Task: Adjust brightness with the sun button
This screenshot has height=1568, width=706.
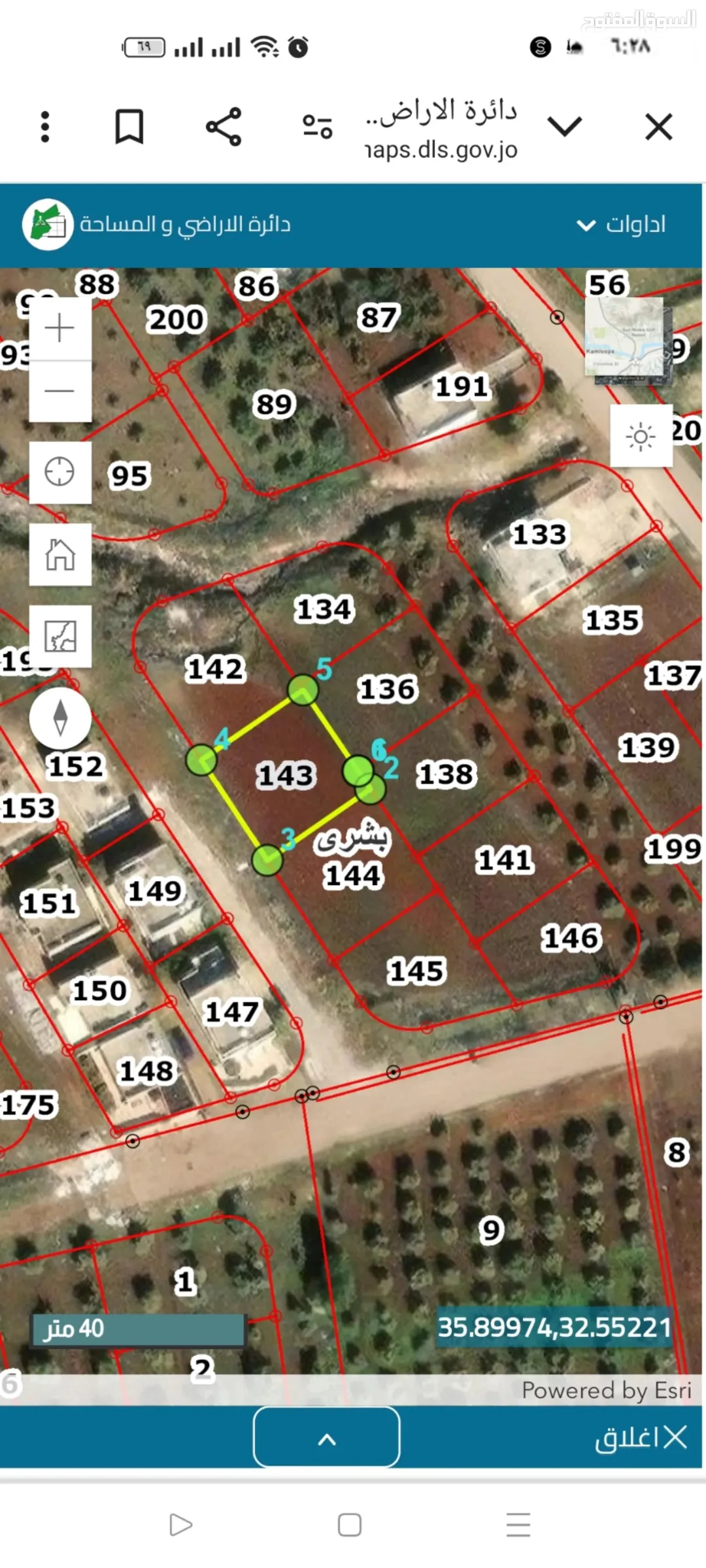Action: point(641,435)
